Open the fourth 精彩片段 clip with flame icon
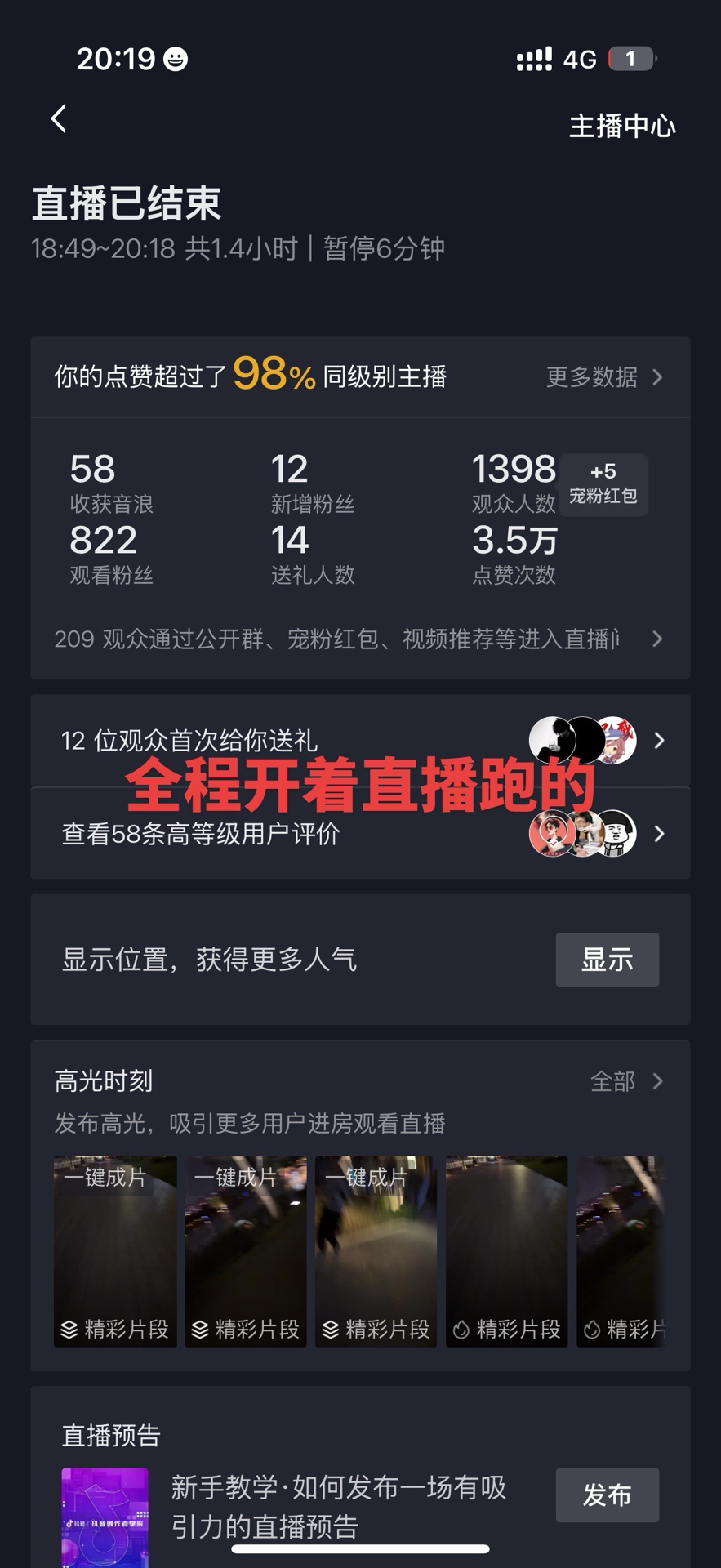721x1568 pixels. click(x=506, y=1250)
